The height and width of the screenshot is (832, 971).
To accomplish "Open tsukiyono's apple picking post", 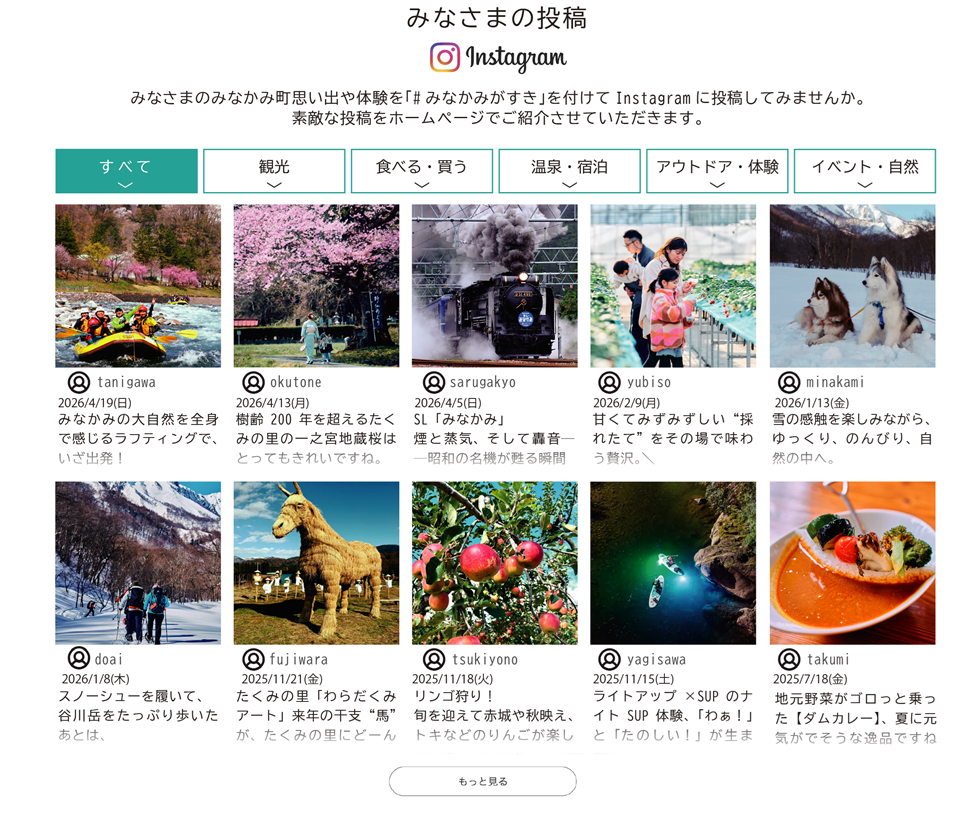I will click(494, 563).
